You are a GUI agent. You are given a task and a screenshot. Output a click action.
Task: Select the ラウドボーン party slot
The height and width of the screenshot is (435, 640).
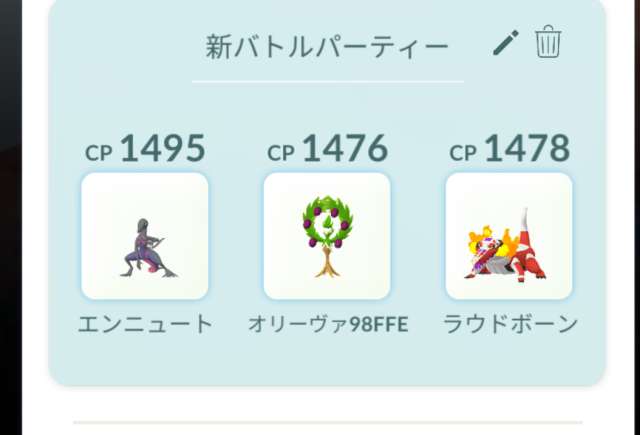(509, 237)
